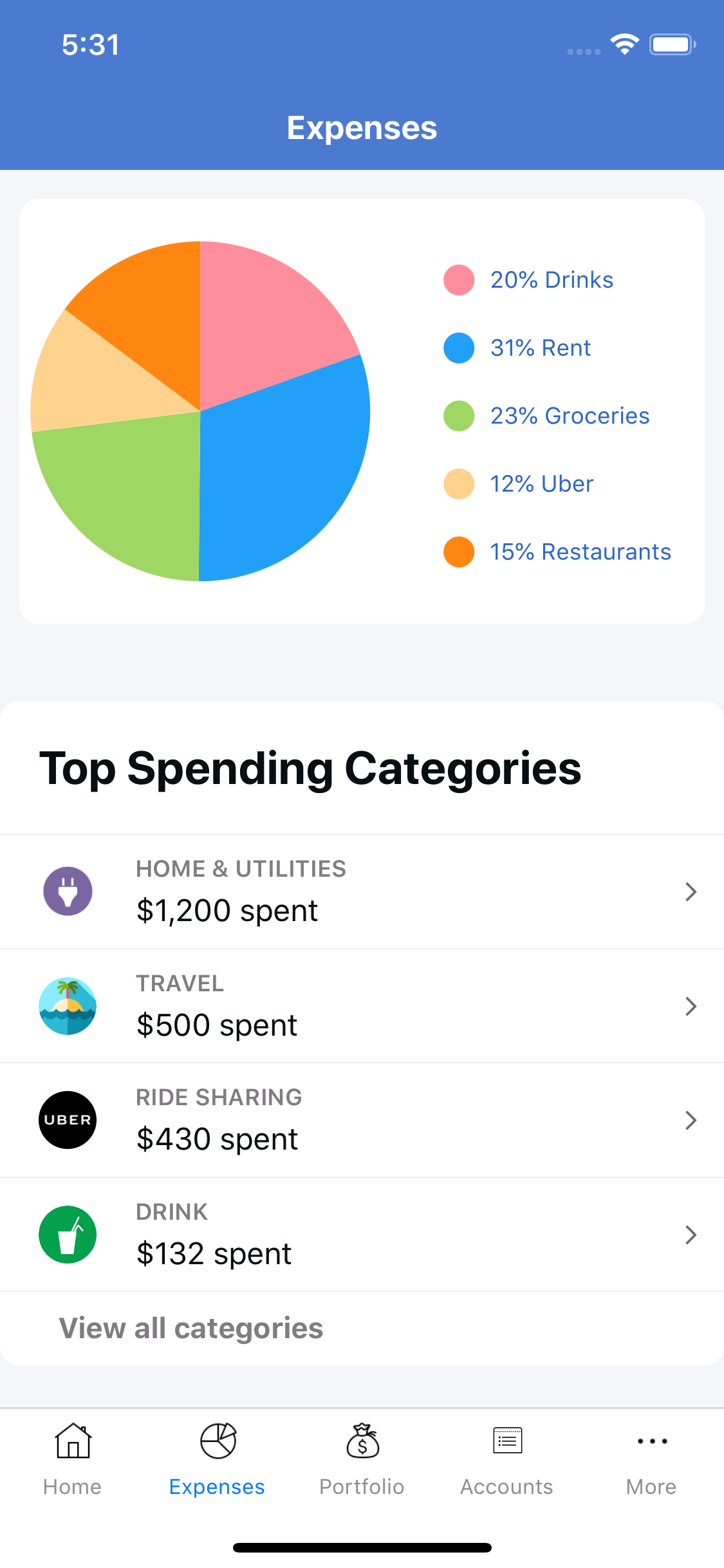Open the More tab
The height and width of the screenshot is (1568, 724).
[651, 1459]
